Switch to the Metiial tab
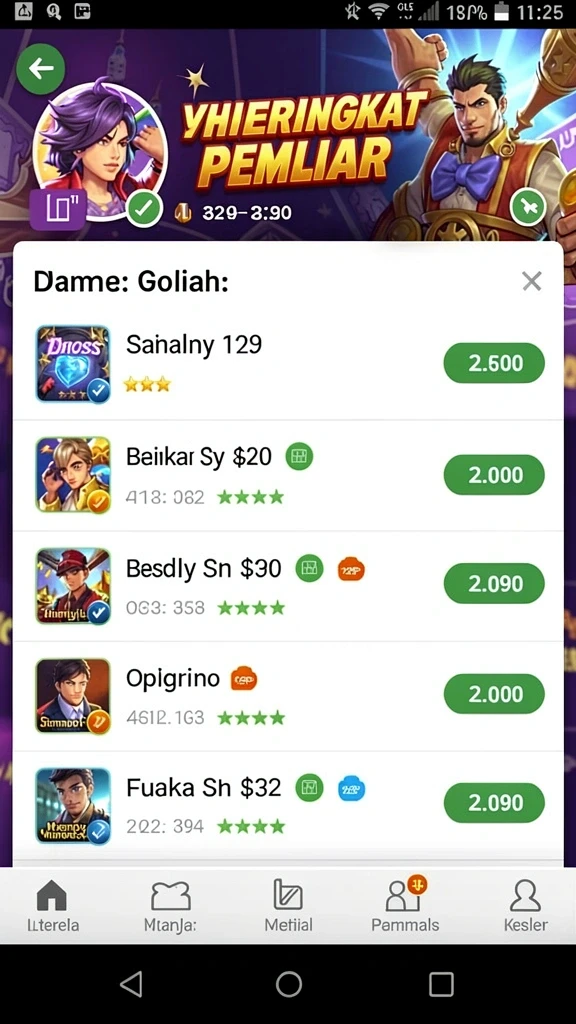Image resolution: width=576 pixels, height=1024 pixels. (288, 906)
